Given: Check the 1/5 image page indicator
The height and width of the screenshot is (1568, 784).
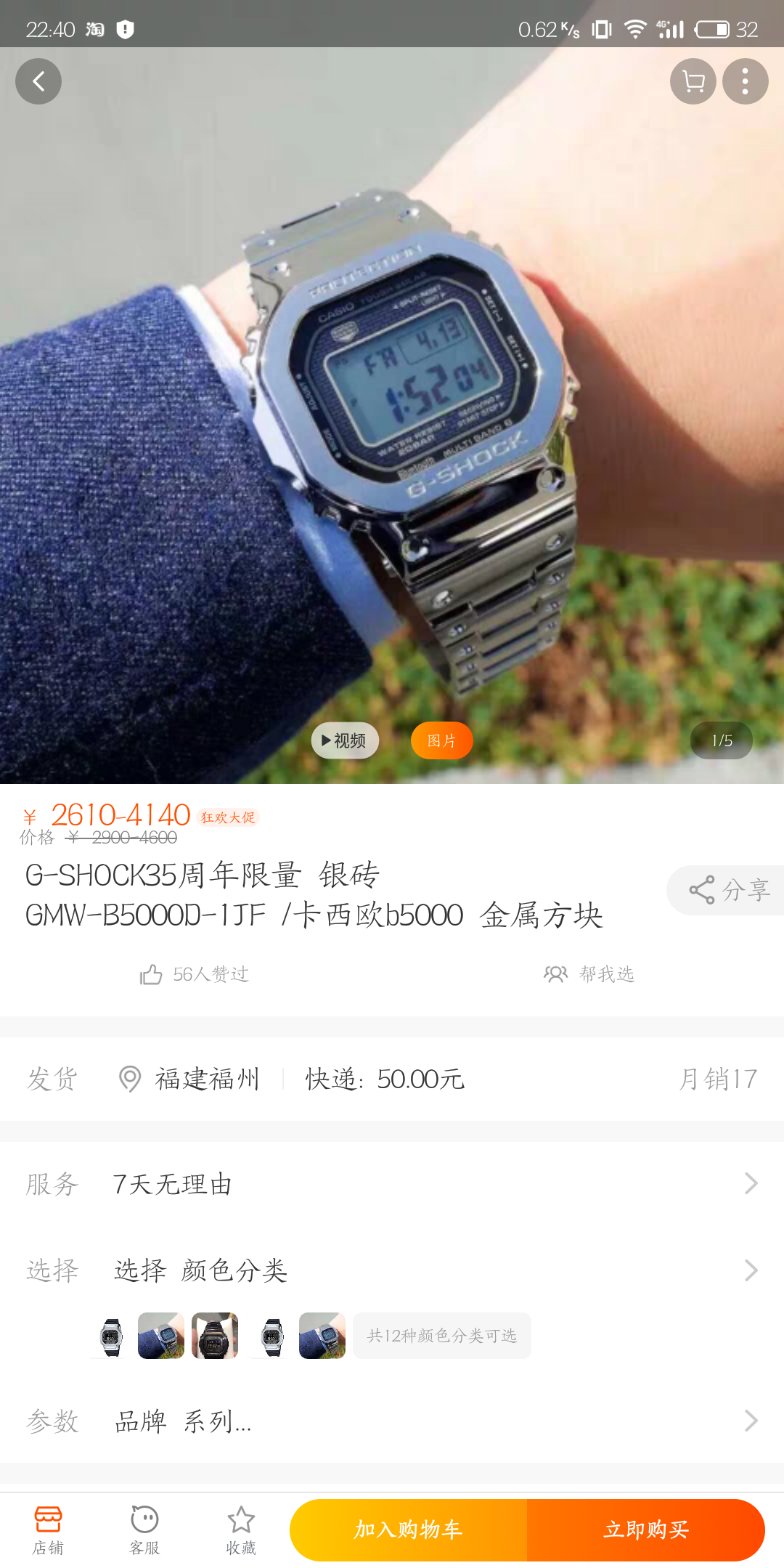Looking at the screenshot, I should pyautogui.click(x=721, y=740).
